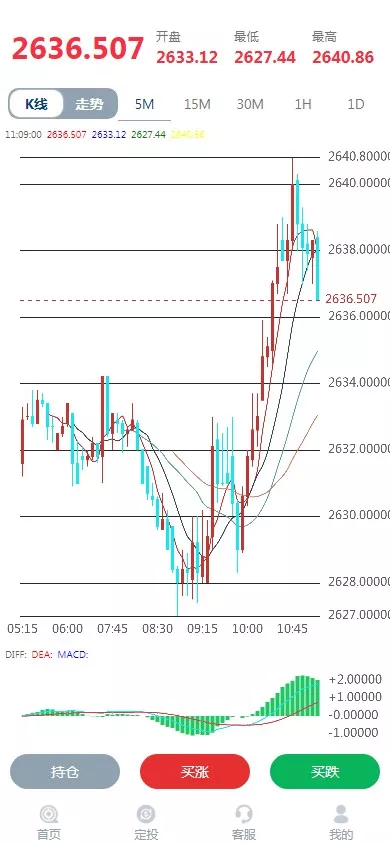Choose the 30M interval
Image resolution: width=390 pixels, height=844 pixels.
[250, 104]
